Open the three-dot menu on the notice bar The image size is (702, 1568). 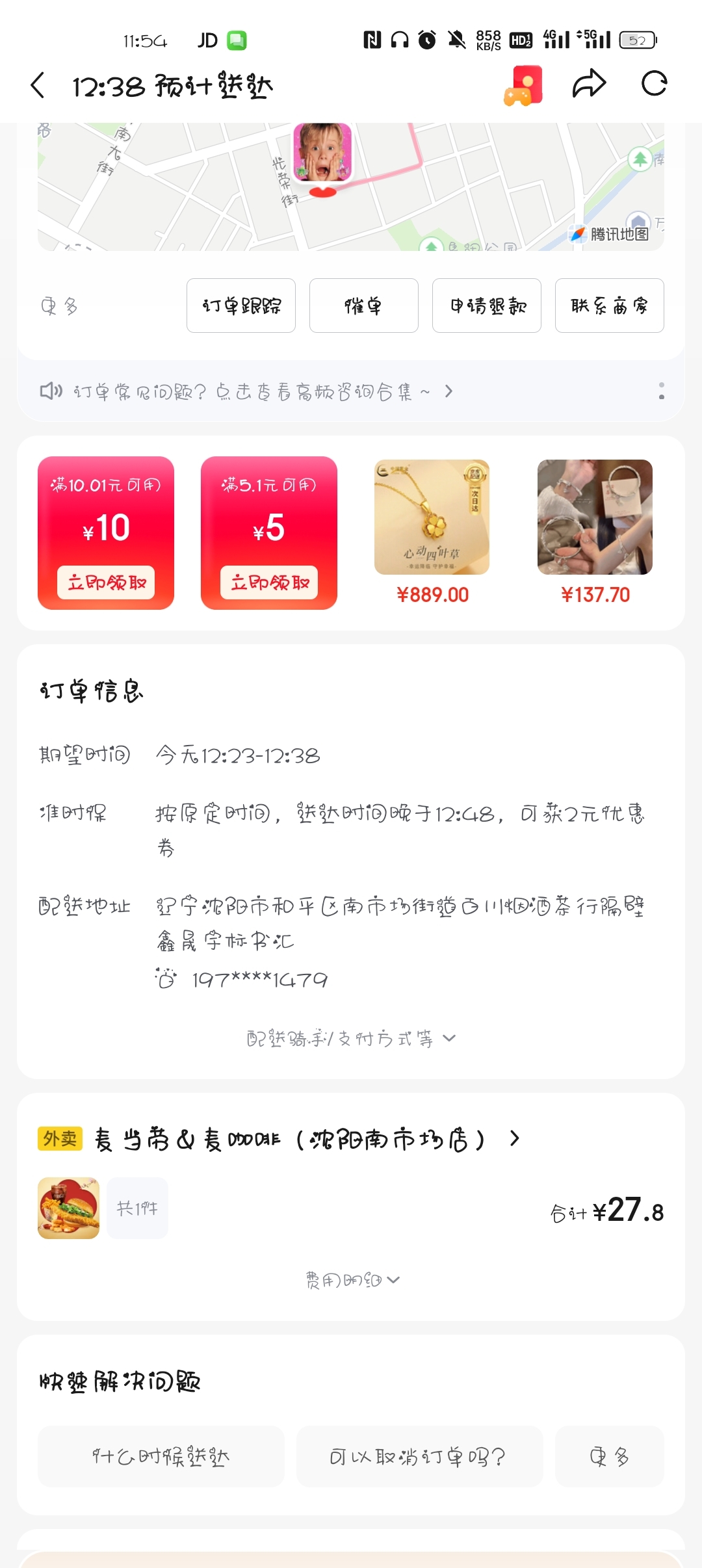coord(661,391)
